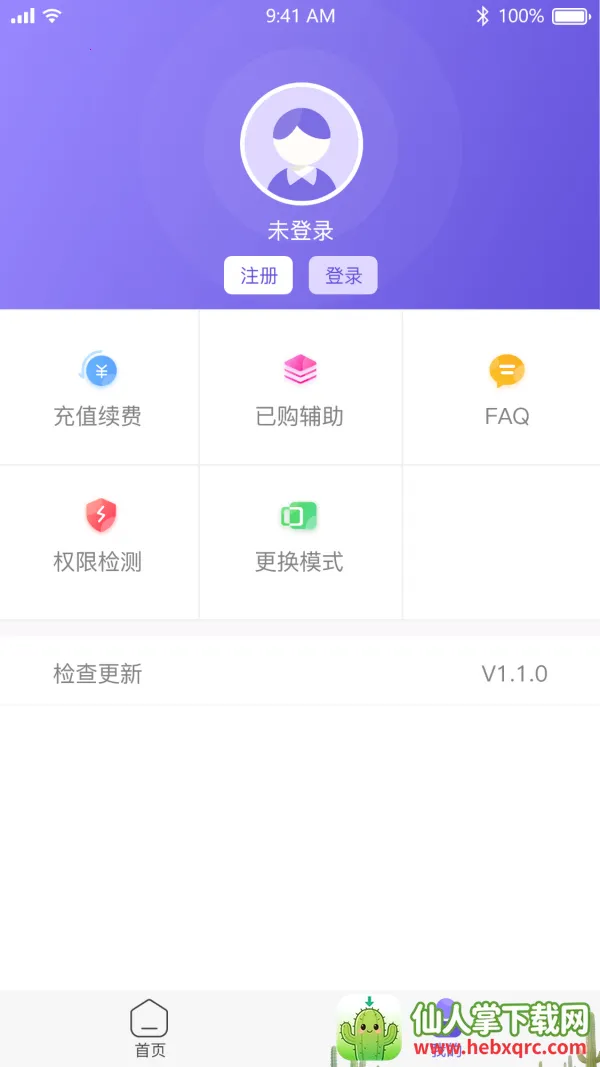This screenshot has width=600, height=1067.
Task: Check for updates via 检查更新 row
Action: click(x=300, y=673)
